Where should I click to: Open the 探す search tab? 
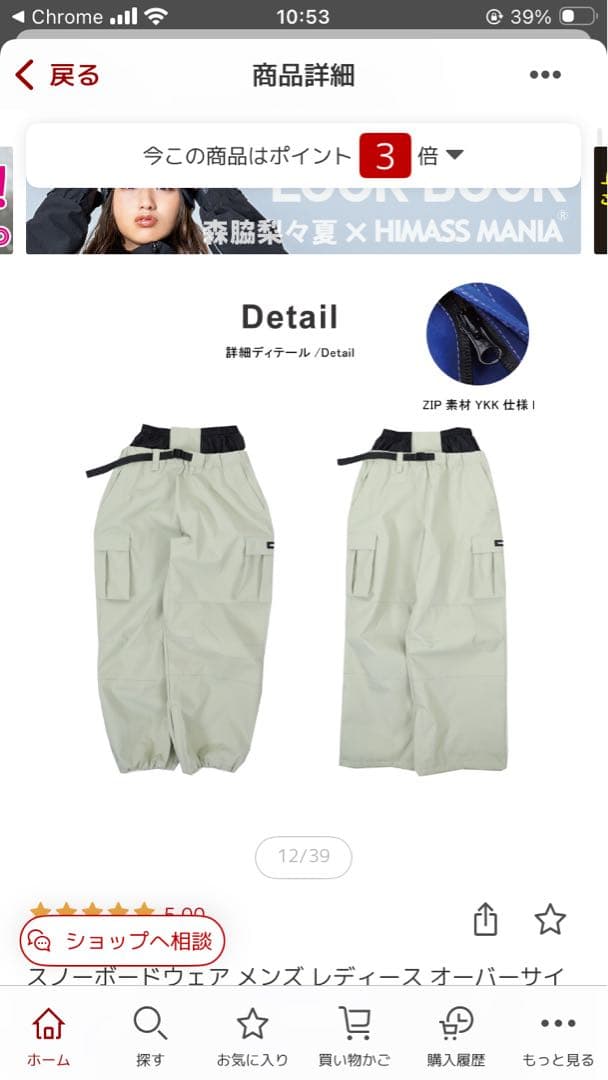(x=150, y=1035)
